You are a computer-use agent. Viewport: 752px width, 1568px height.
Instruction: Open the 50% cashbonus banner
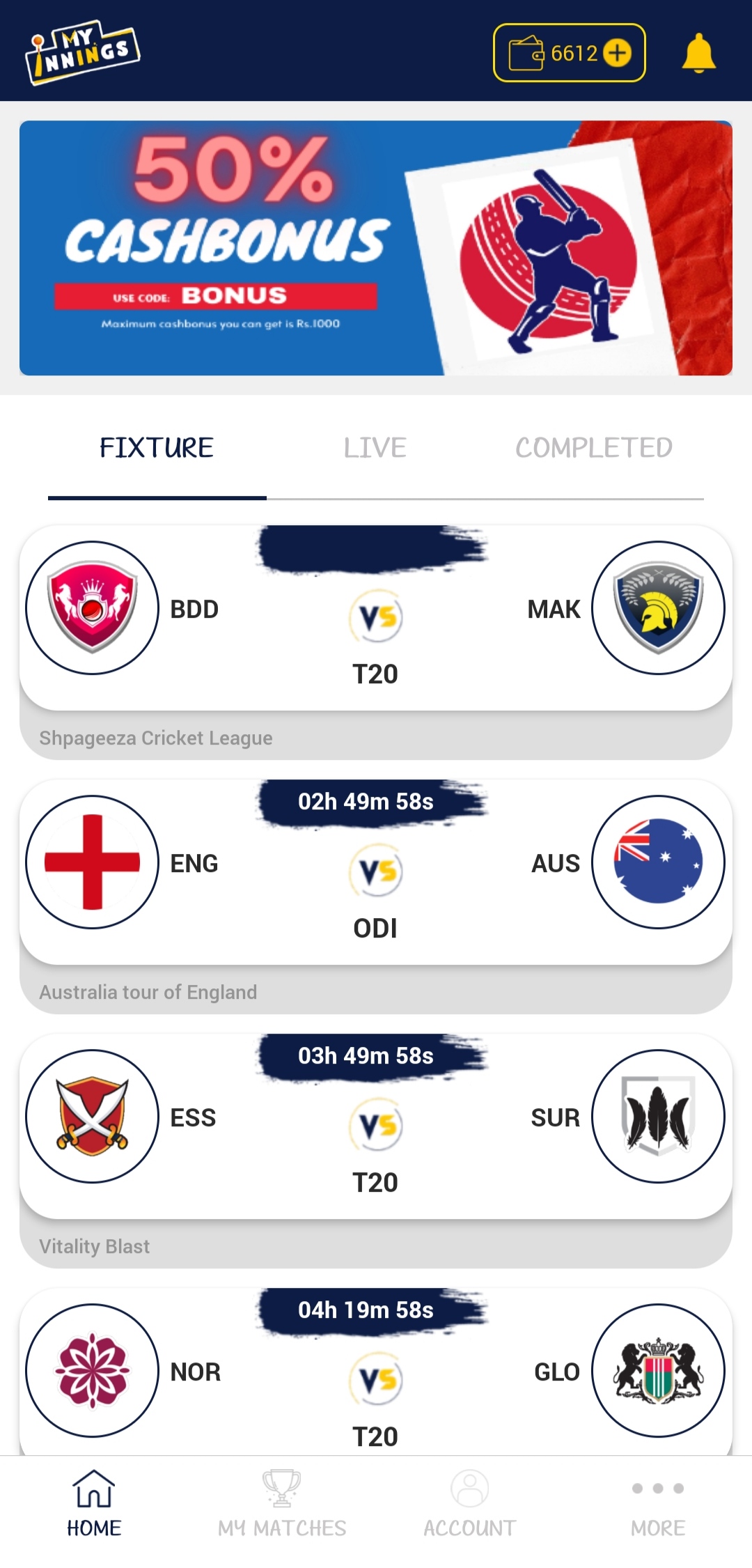[x=376, y=248]
